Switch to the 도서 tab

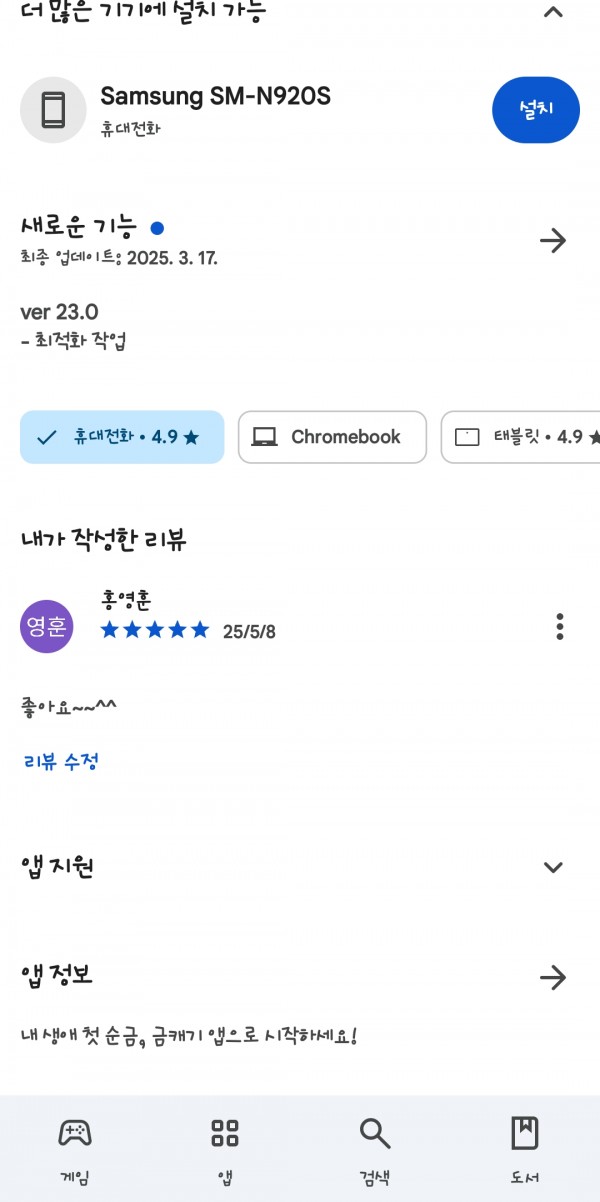(525, 1150)
